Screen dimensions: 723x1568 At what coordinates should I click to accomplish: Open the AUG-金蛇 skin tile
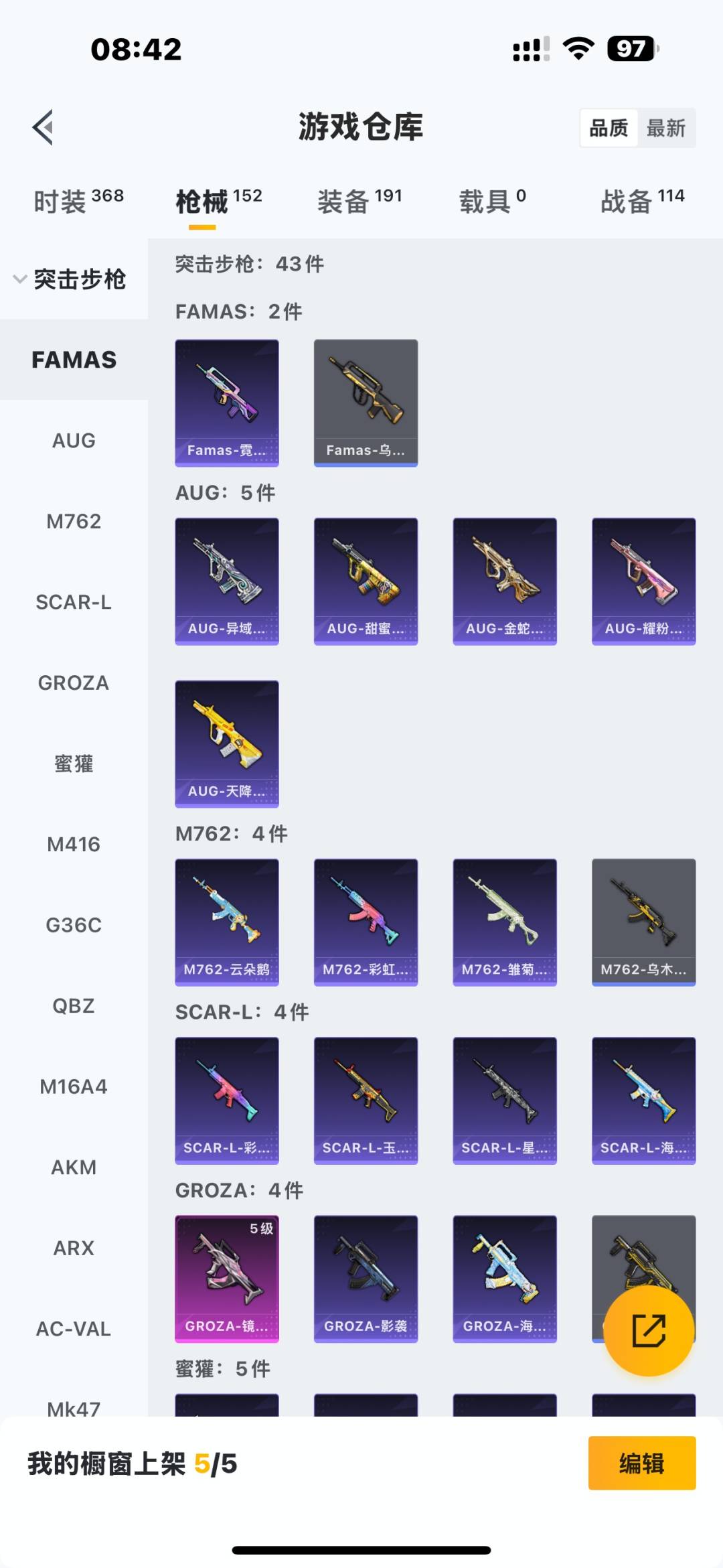coord(505,581)
